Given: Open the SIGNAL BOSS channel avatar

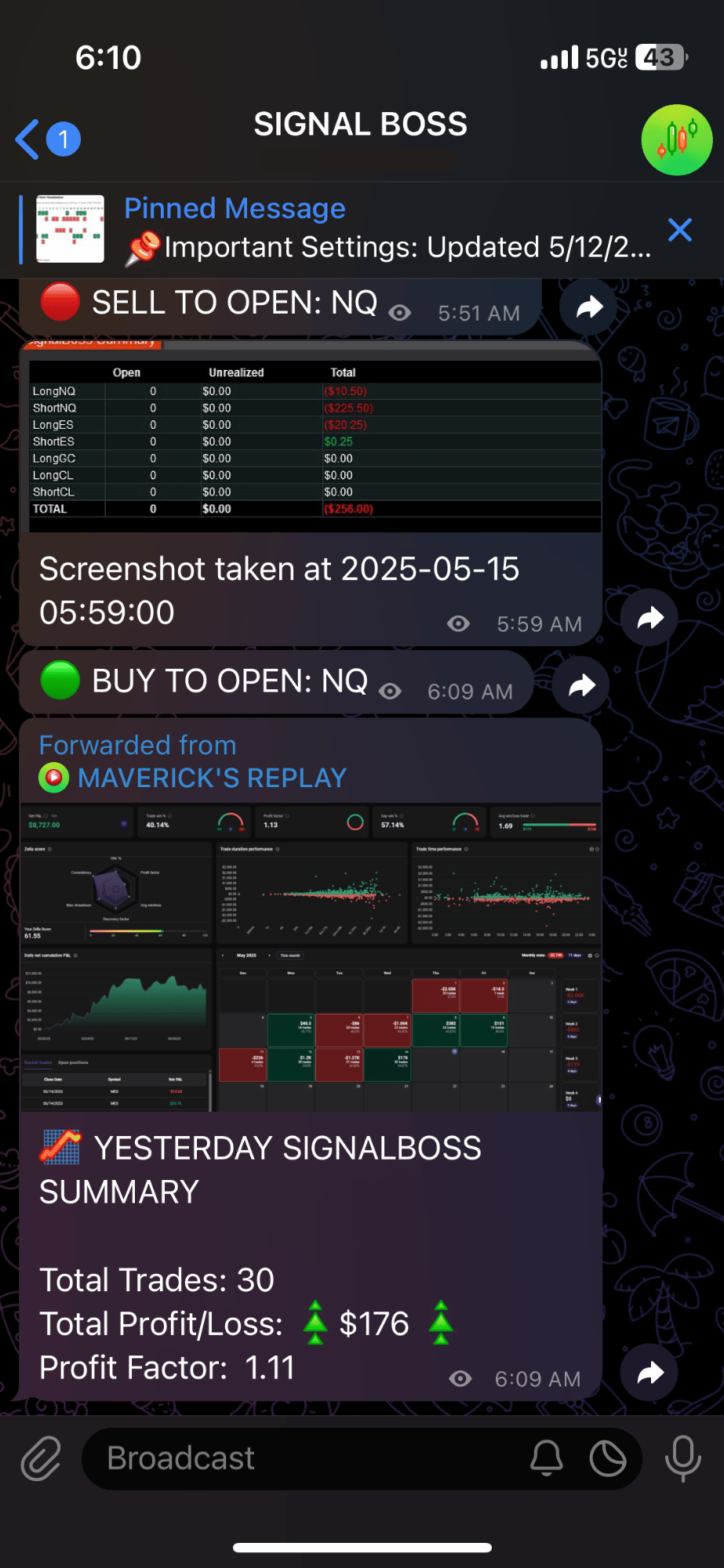Looking at the screenshot, I should point(677,140).
